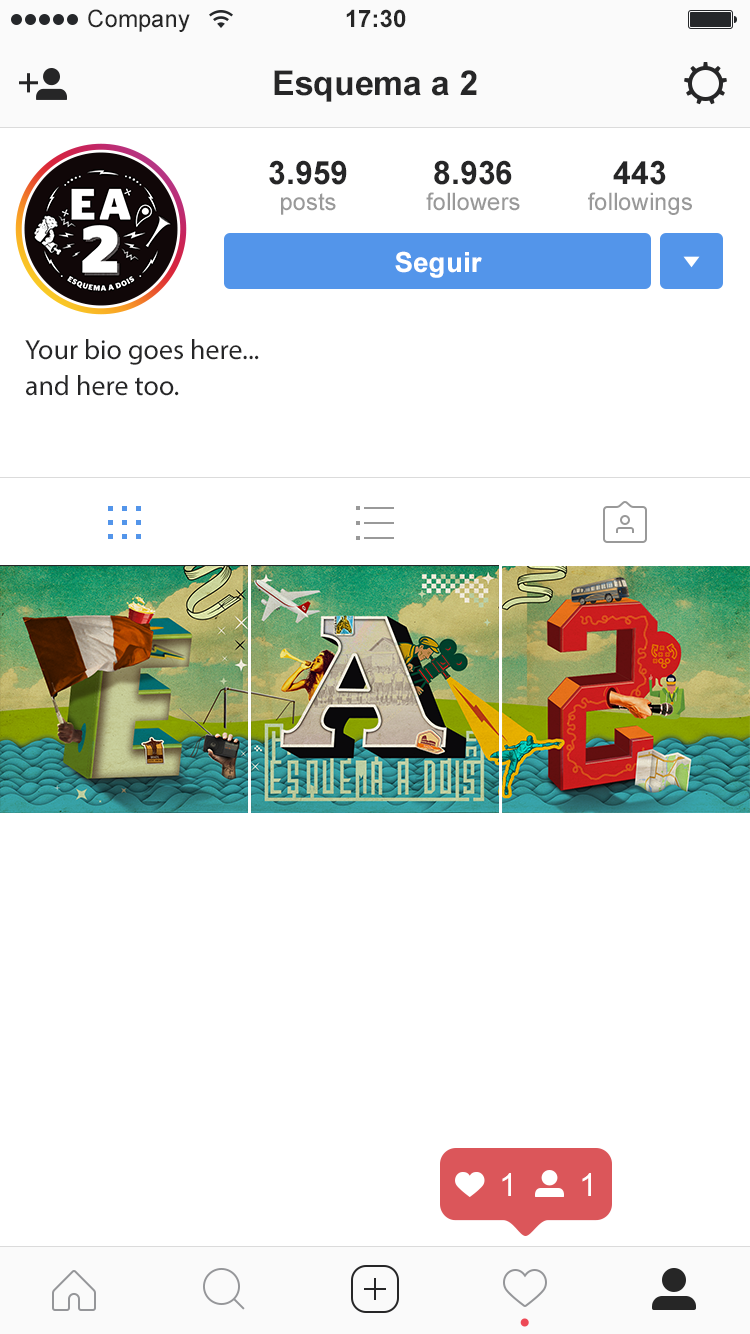750x1334 pixels.
Task: Switch to the list view tab
Action: pos(375,522)
